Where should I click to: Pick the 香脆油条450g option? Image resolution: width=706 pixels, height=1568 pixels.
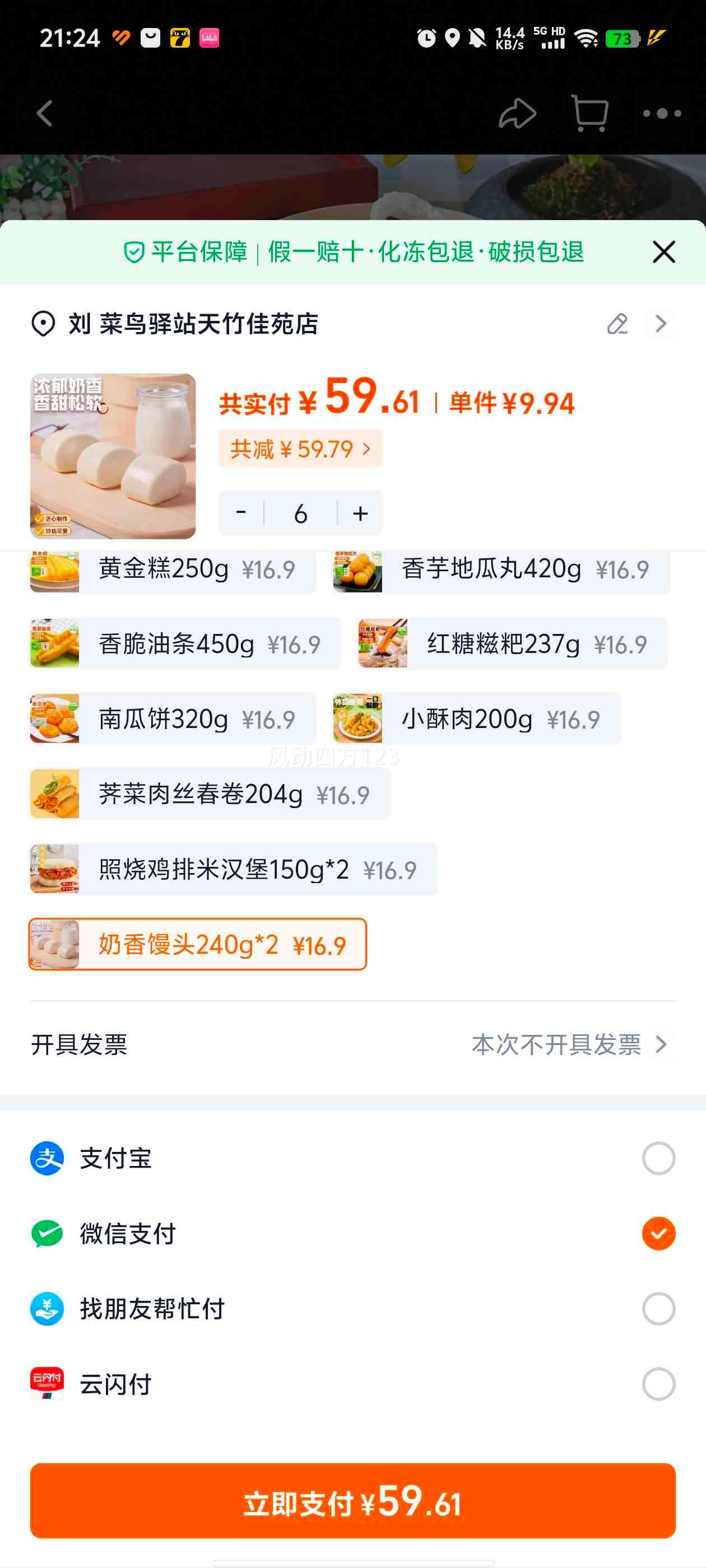185,644
